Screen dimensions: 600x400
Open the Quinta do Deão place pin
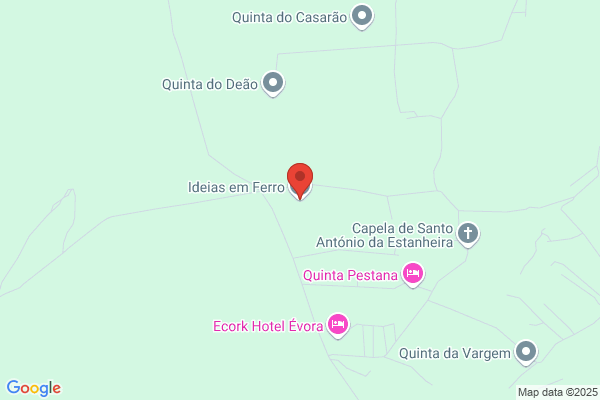[273, 83]
